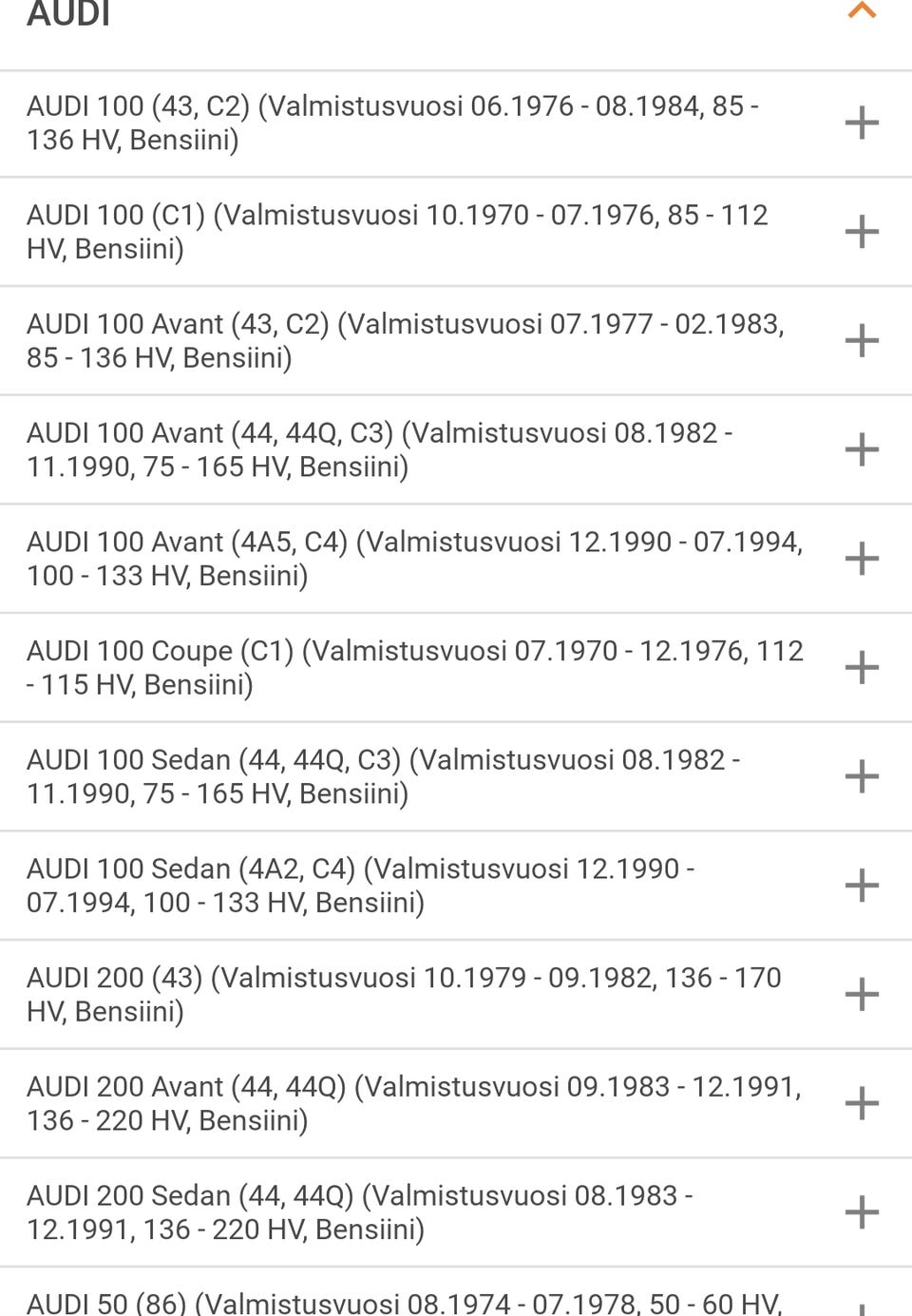The width and height of the screenshot is (912, 1316).
Task: Expand AUDI 200 (43) row
Action: [x=862, y=994]
